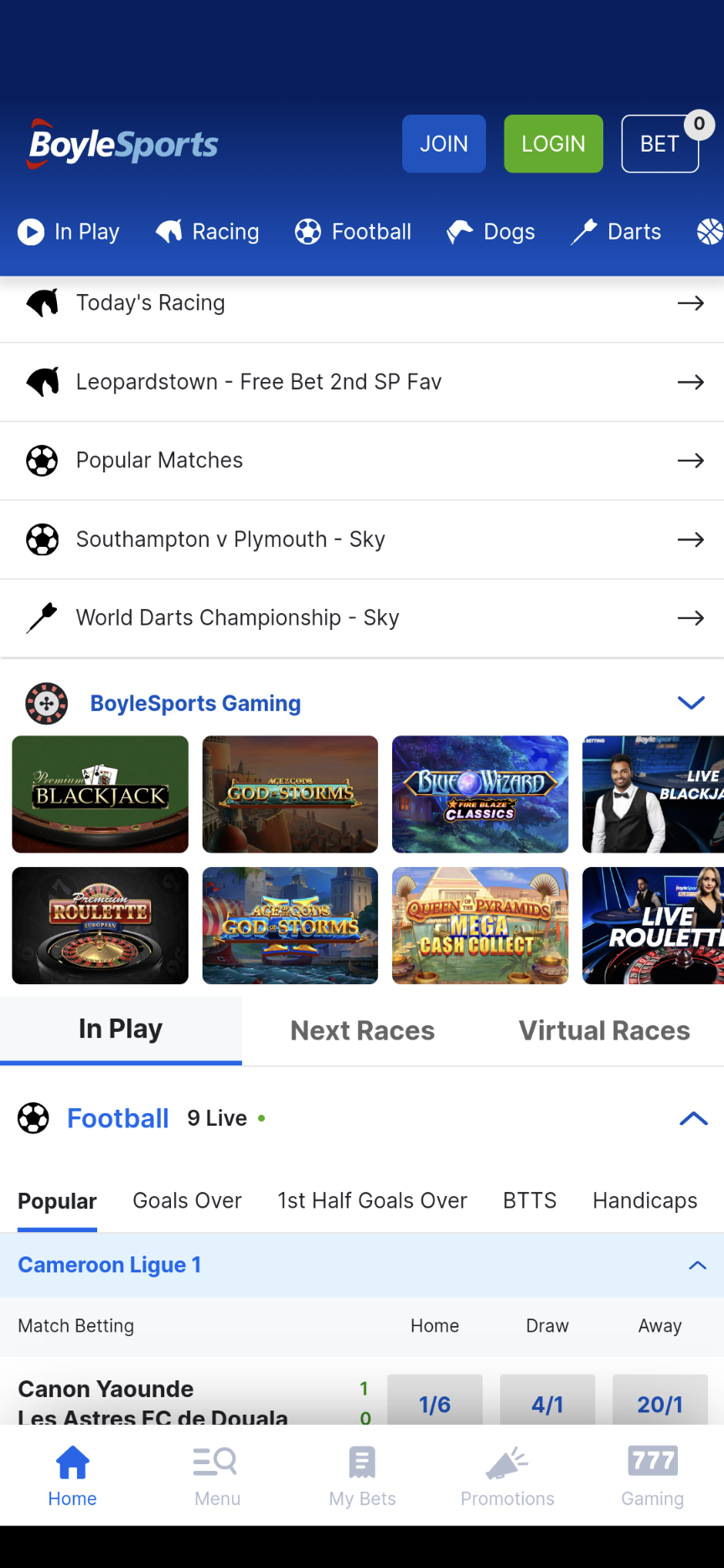Select the BTTS filter tab

click(x=529, y=1200)
